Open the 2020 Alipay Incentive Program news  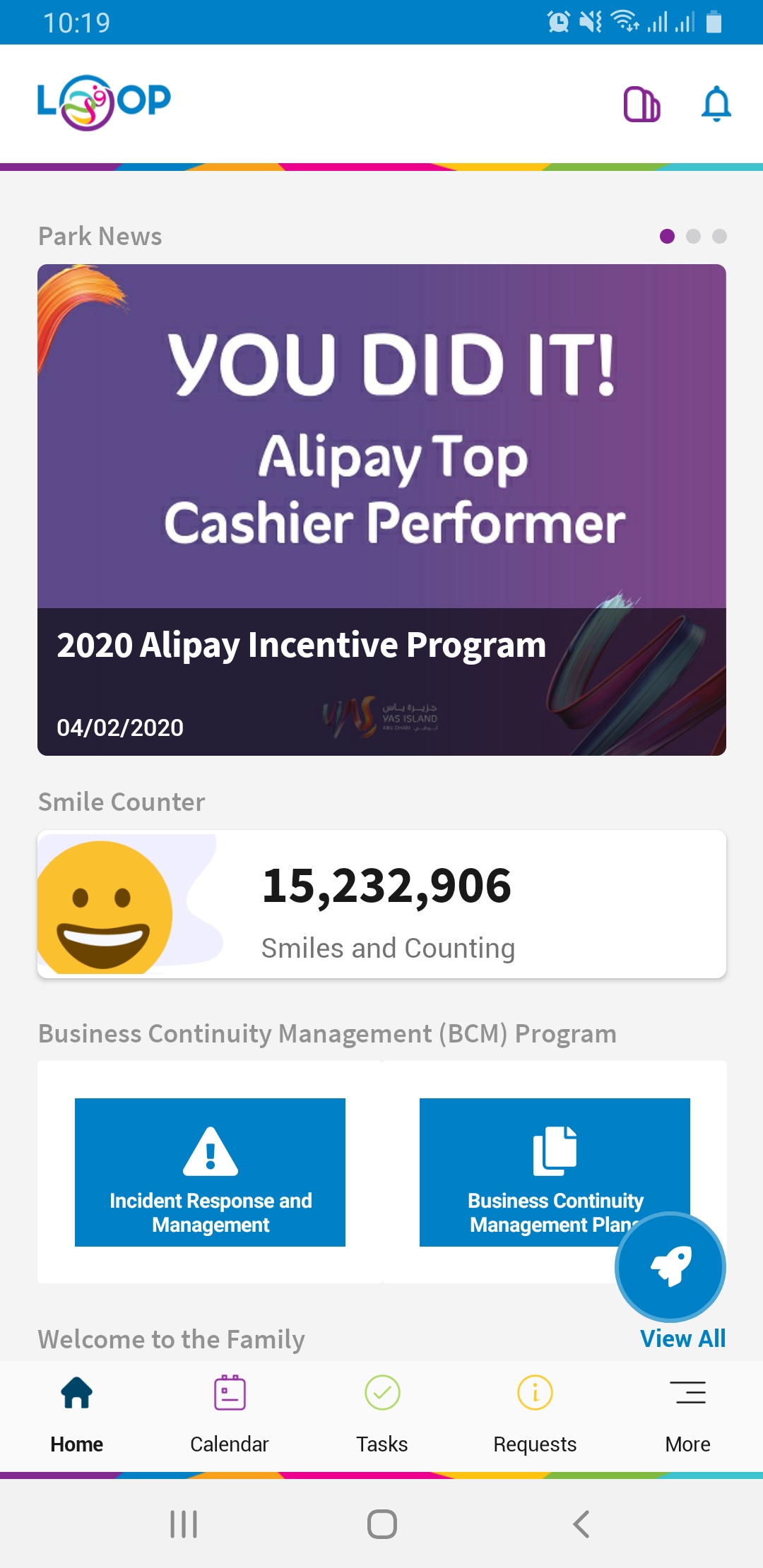click(381, 509)
